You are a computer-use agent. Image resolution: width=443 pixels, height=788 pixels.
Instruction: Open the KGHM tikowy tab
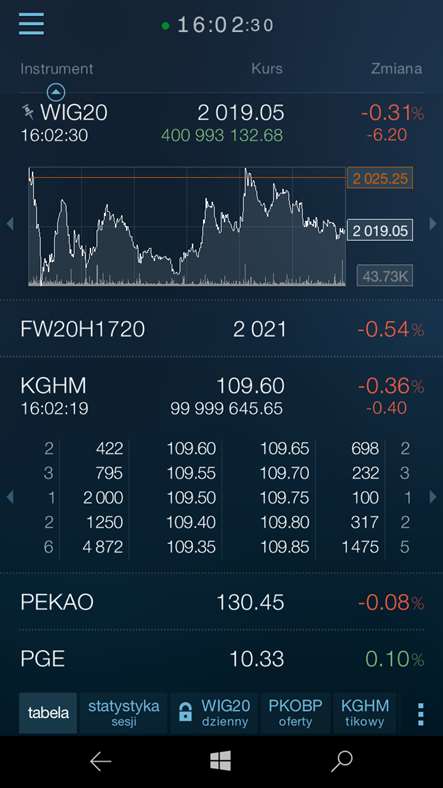(x=365, y=713)
